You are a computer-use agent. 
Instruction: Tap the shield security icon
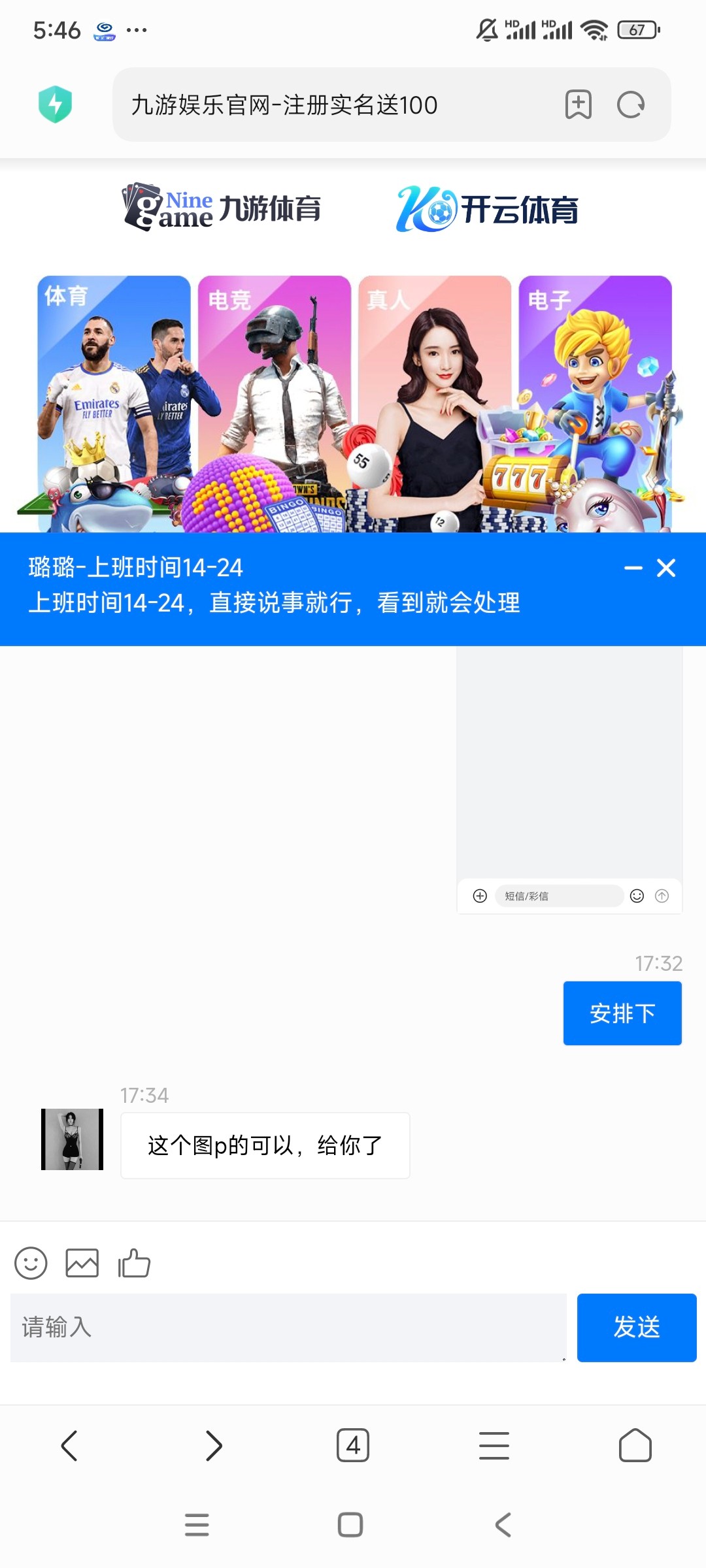[x=55, y=105]
